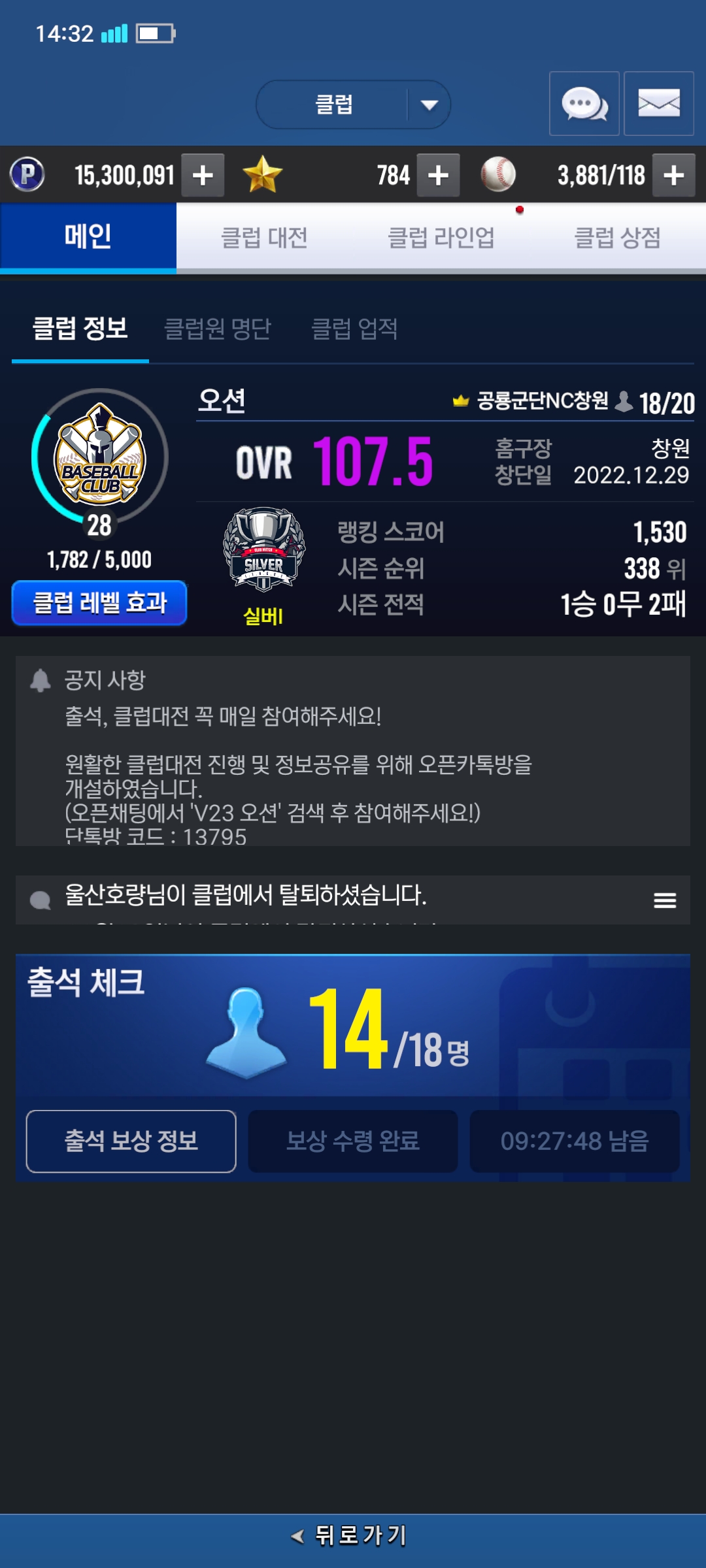Open the 클럽 dropdown menu
Screen dimensions: 706x1568
[353, 105]
